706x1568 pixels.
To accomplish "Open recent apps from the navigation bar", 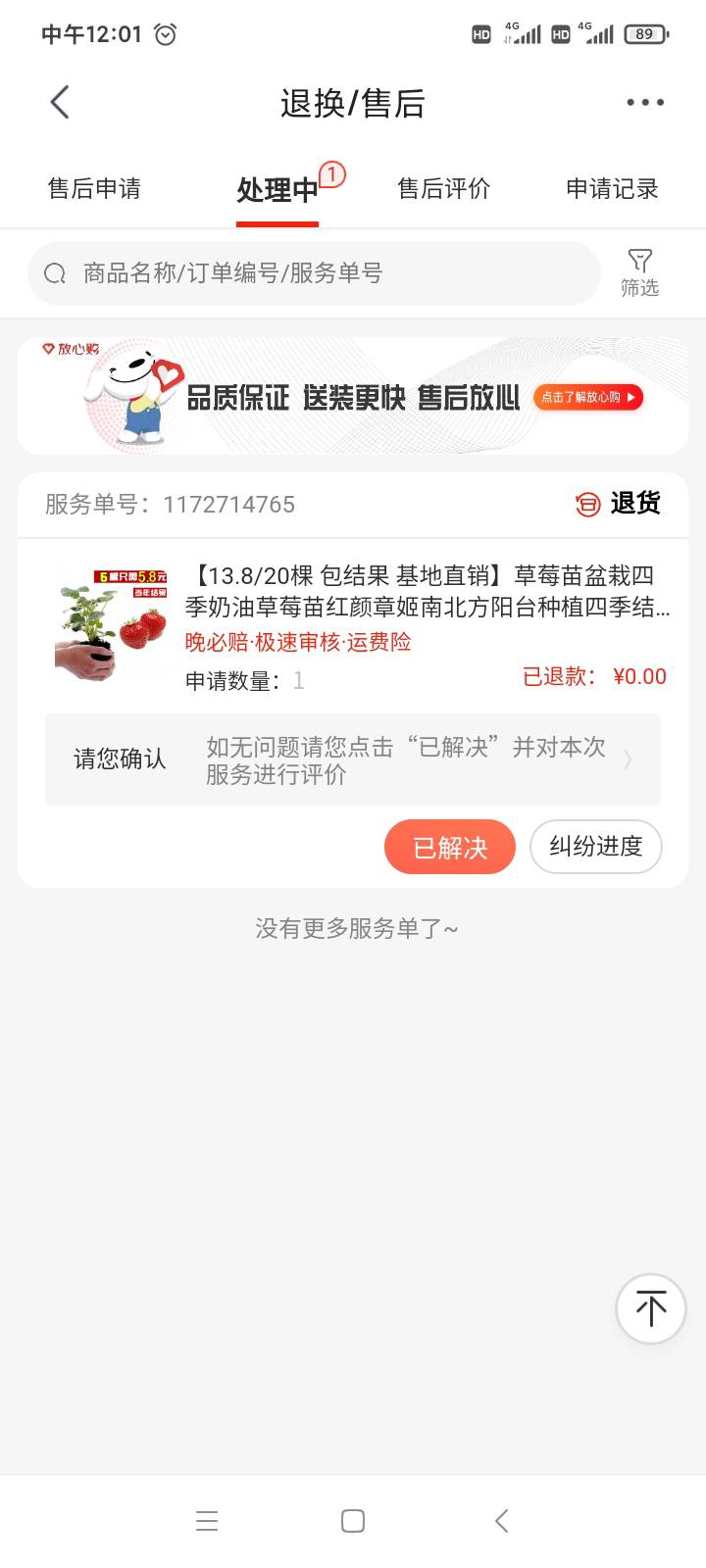I will [x=207, y=1521].
